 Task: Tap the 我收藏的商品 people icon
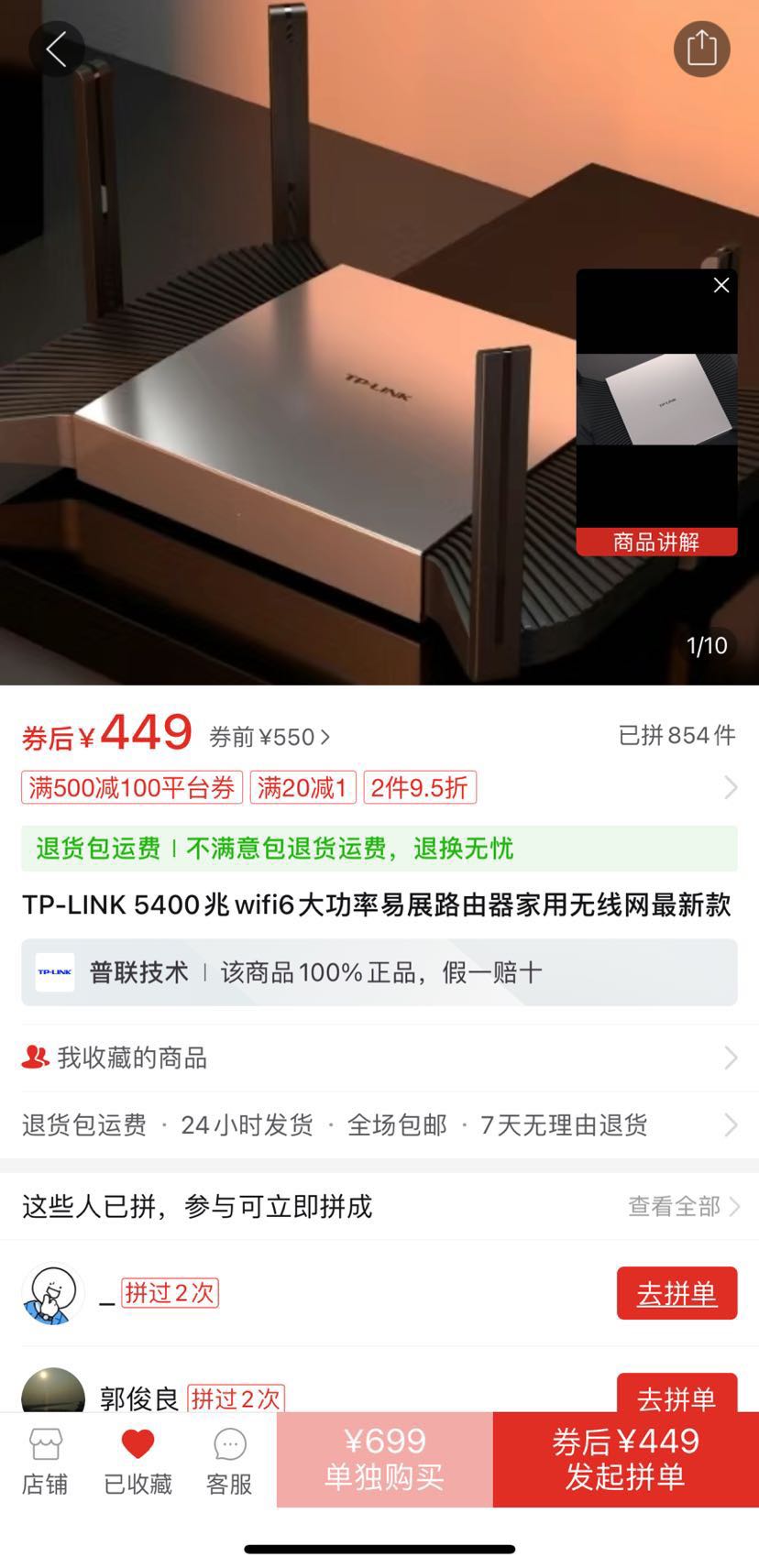[33, 1056]
